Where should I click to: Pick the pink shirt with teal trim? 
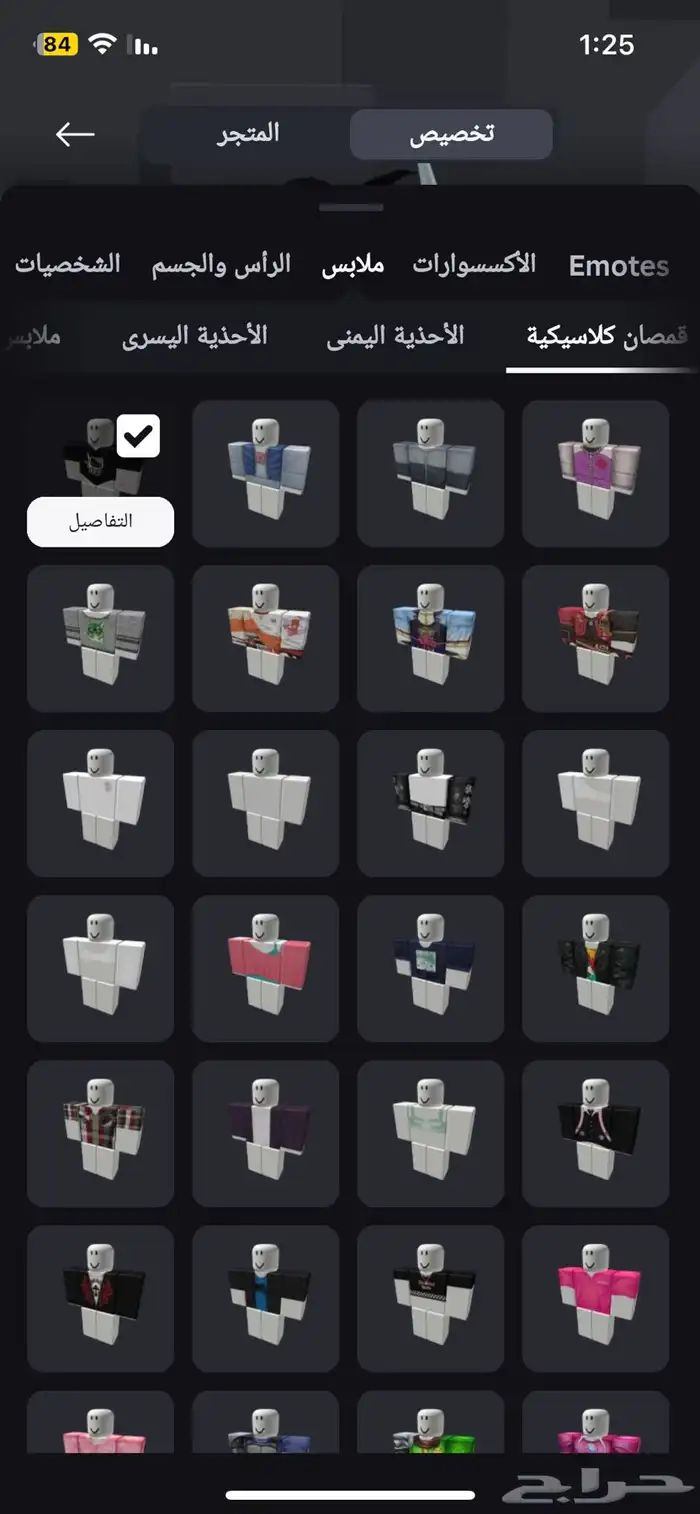265,968
